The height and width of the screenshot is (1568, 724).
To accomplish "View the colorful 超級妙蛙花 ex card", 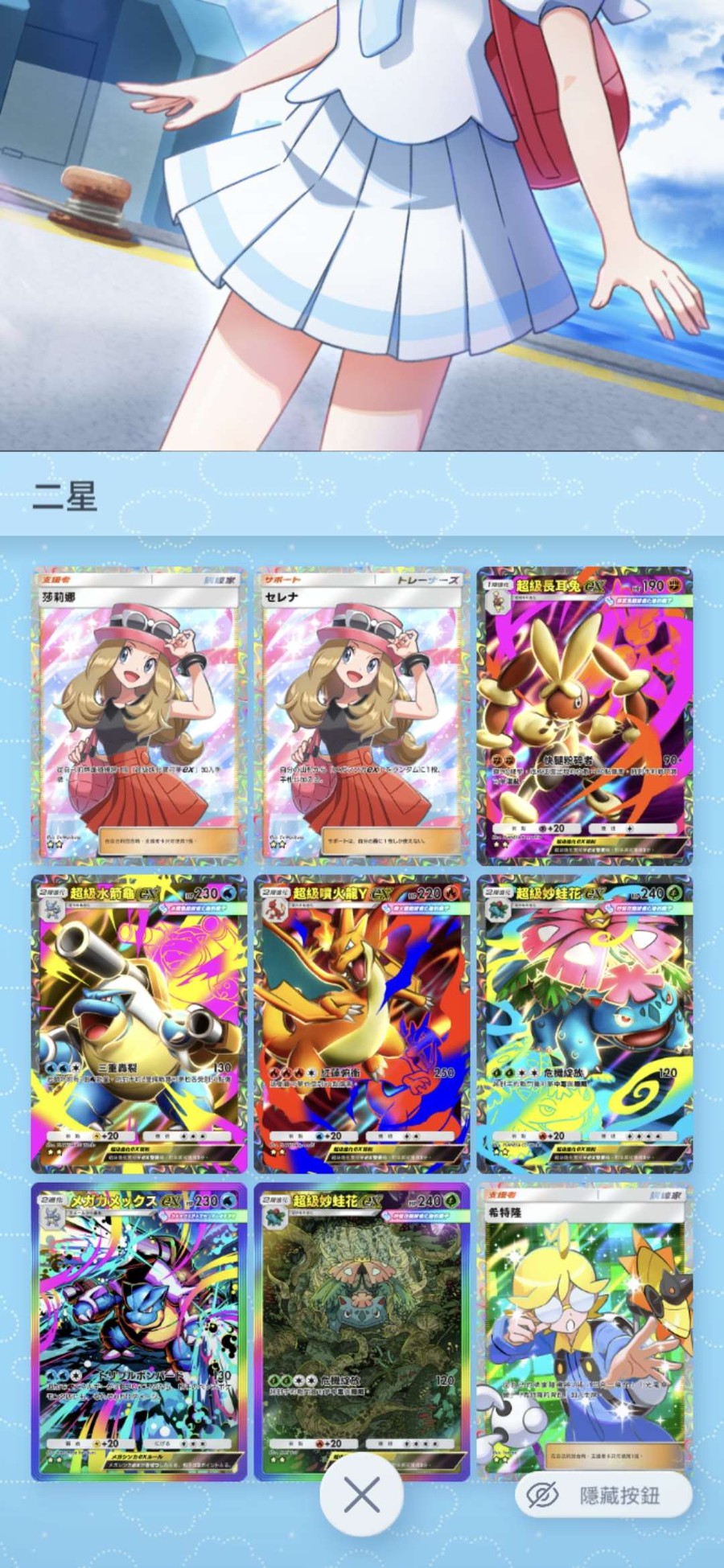I will pos(585,1024).
